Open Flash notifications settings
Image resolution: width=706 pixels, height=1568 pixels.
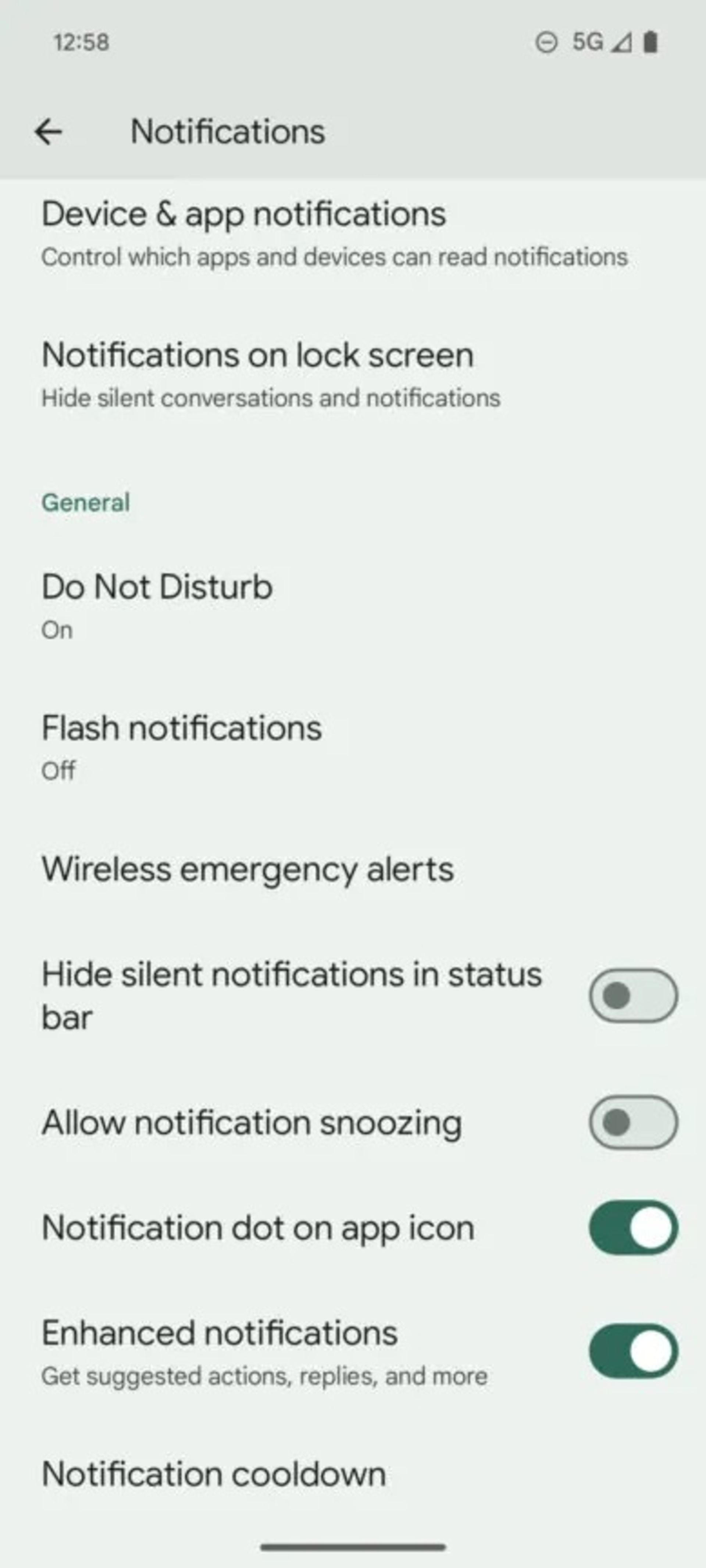(353, 747)
